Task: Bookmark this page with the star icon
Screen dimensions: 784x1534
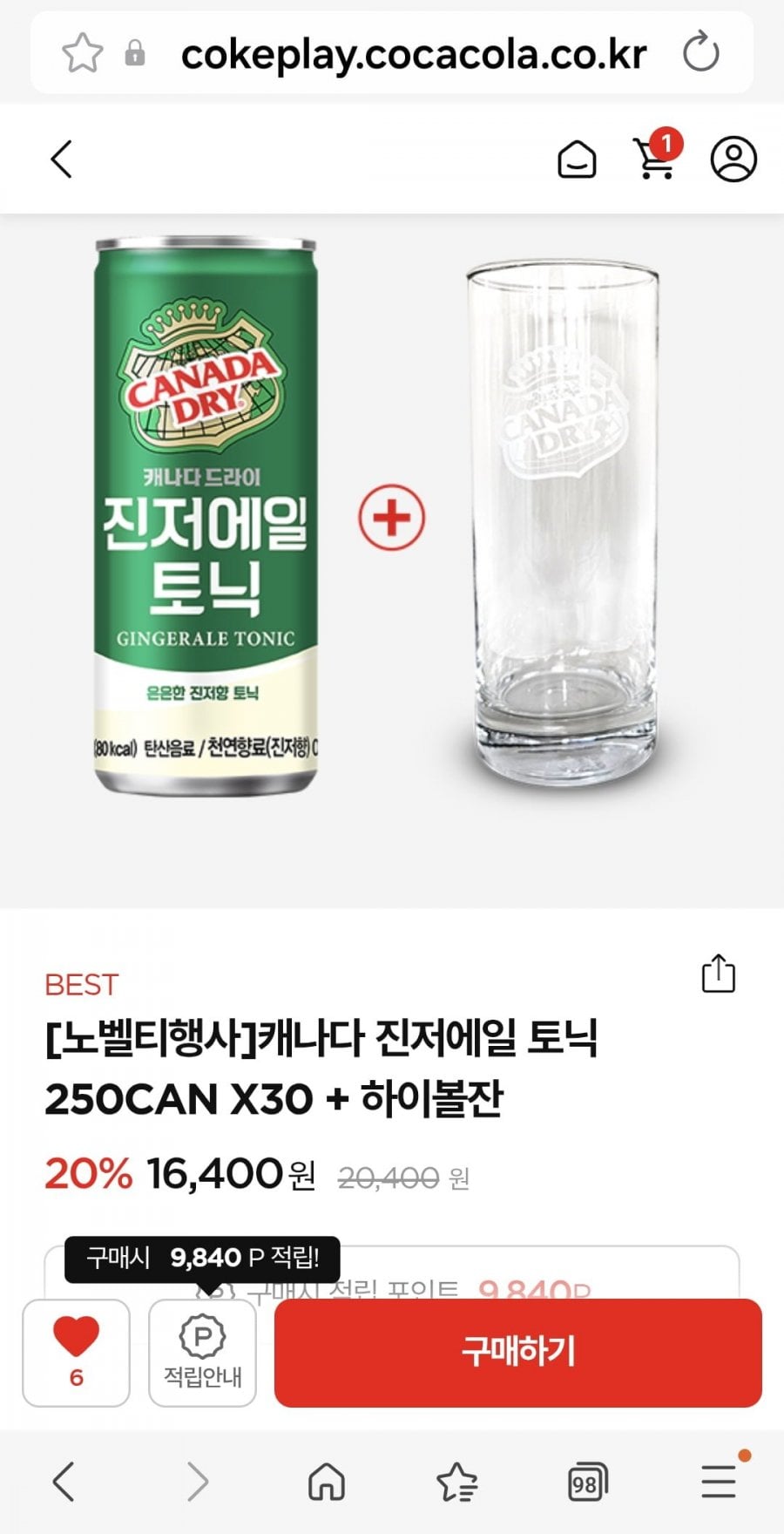Action: [82, 53]
